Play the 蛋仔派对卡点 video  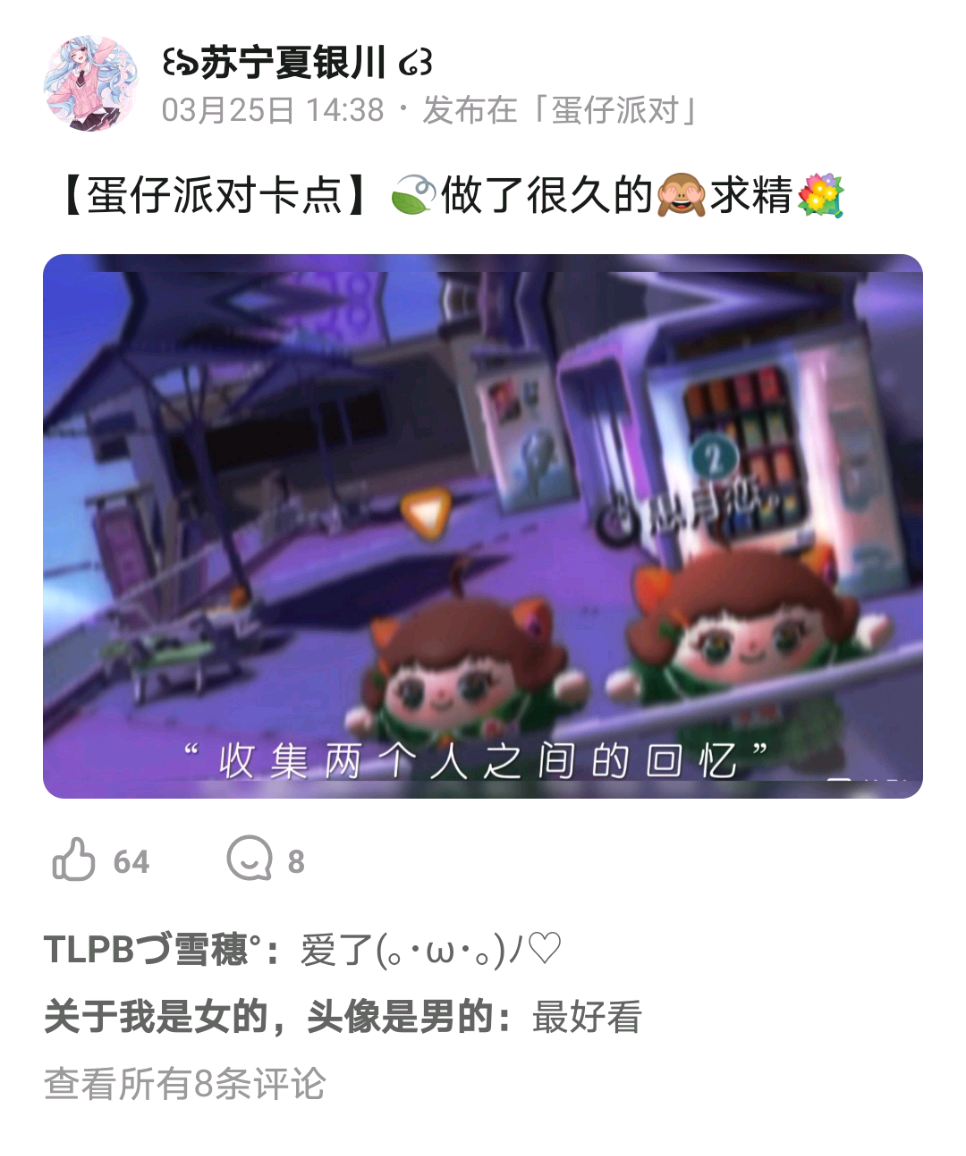482,525
